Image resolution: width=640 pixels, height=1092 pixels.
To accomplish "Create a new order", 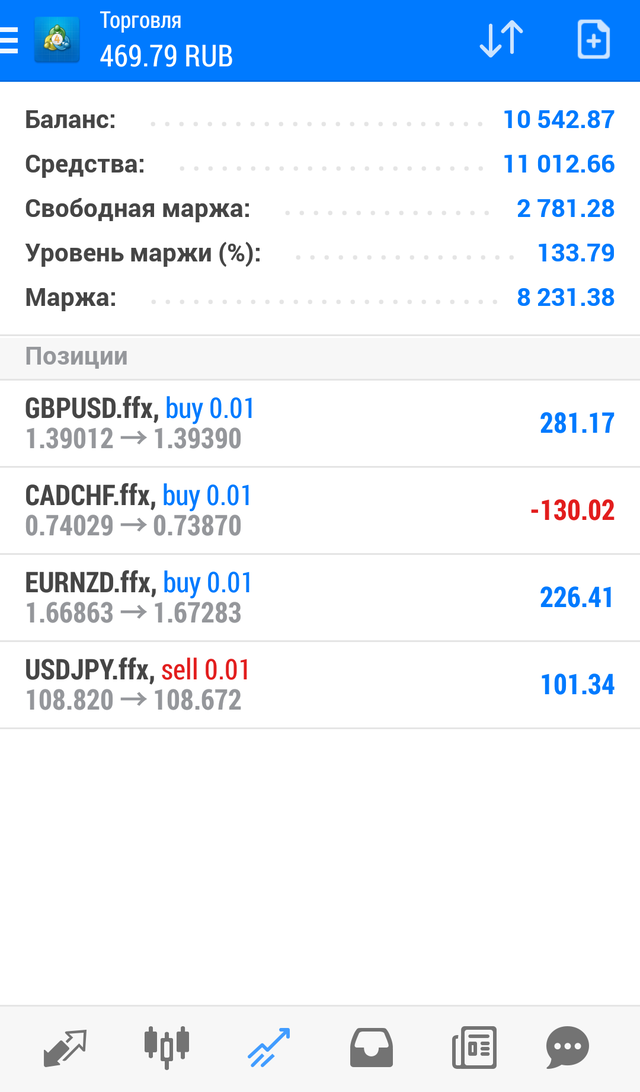I will [593, 40].
